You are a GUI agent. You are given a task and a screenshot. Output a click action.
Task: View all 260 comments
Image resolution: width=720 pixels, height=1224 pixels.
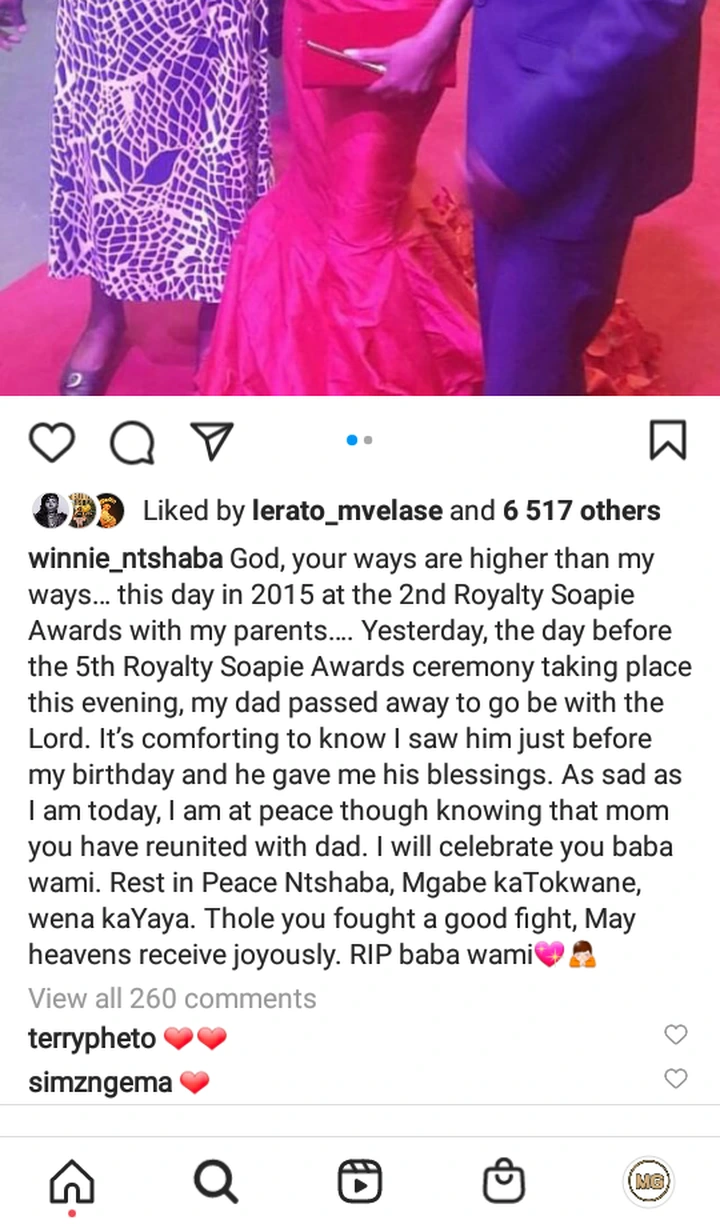(x=172, y=998)
